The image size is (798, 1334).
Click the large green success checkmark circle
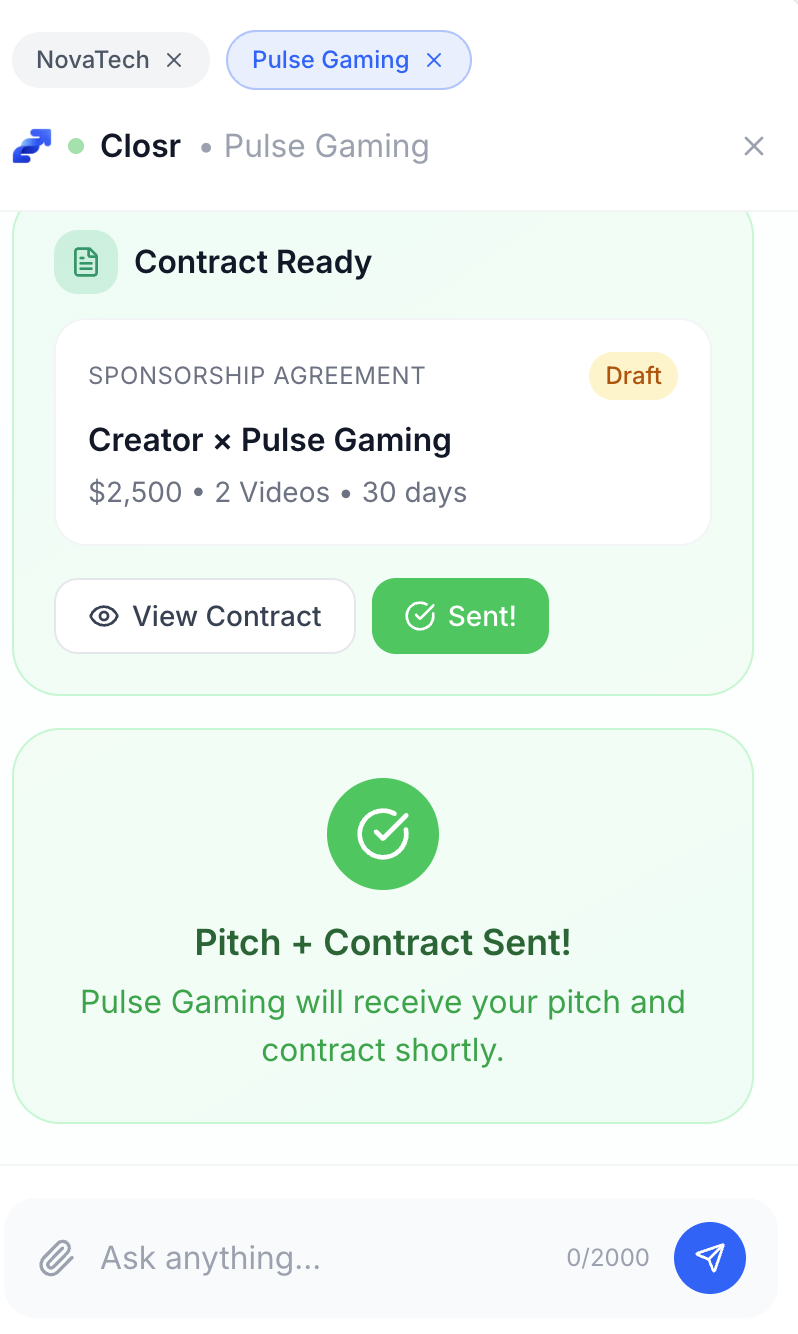coord(383,834)
